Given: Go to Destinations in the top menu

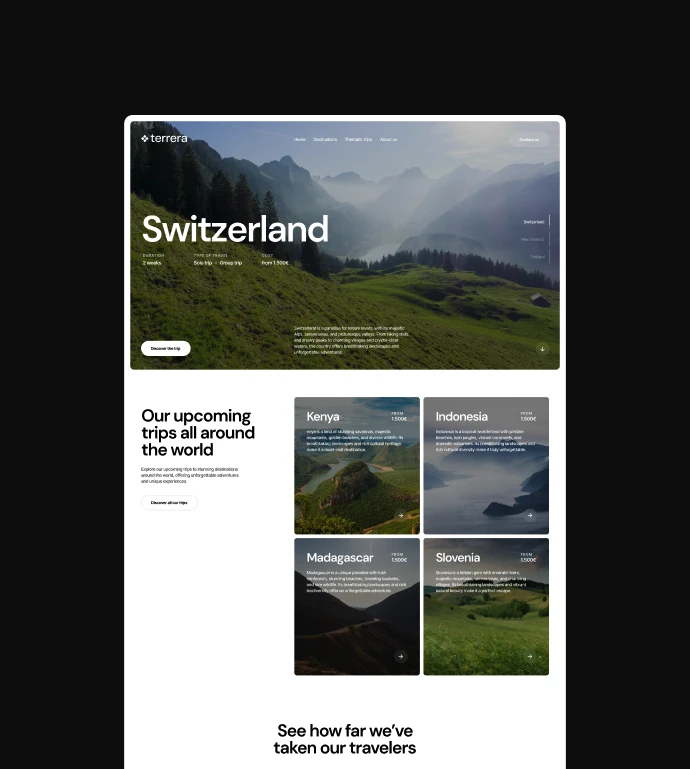Looking at the screenshot, I should pos(325,139).
